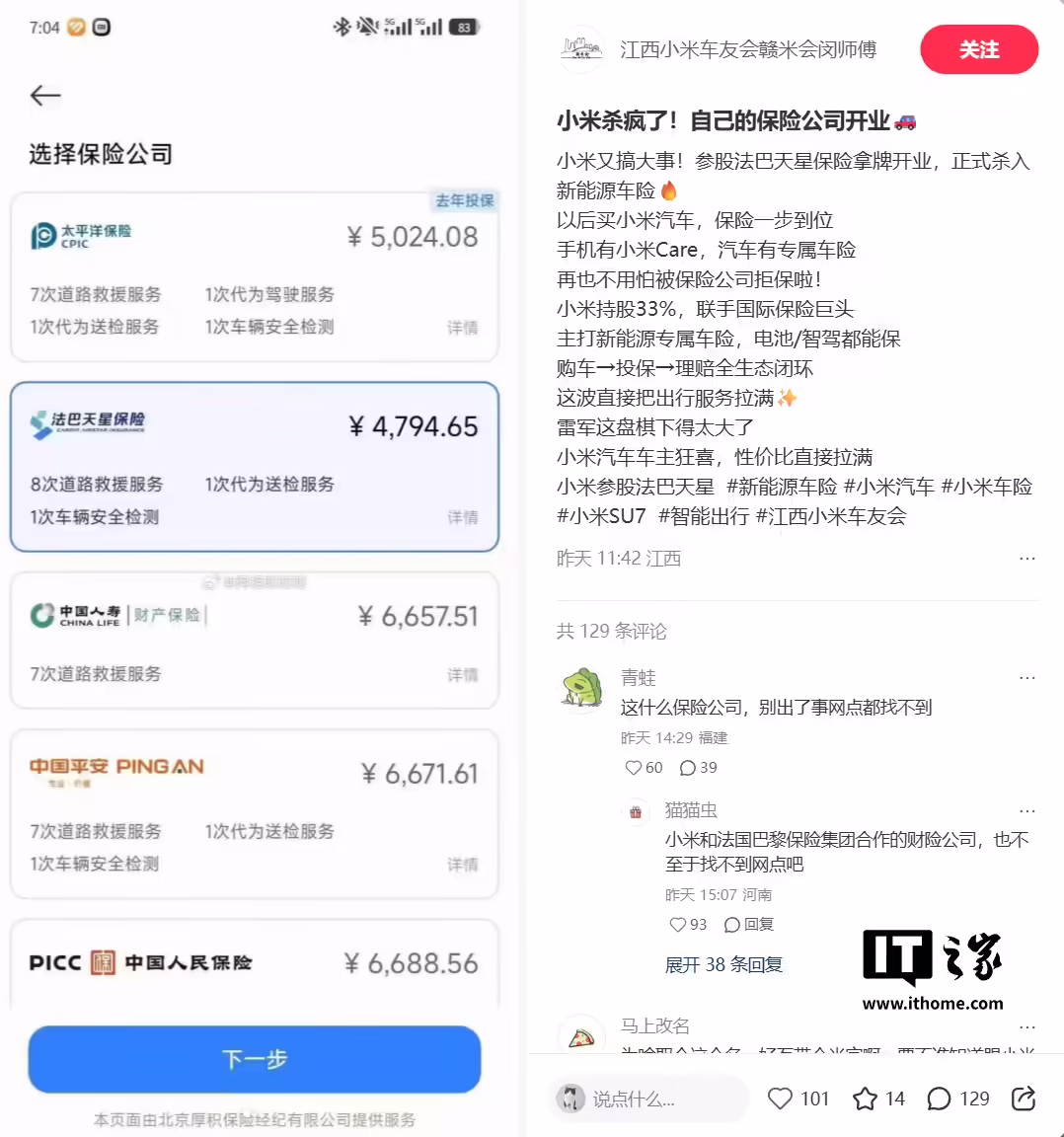Go back using the arrow on insurance page
Screen dimensions: 1064x1137
[x=44, y=96]
